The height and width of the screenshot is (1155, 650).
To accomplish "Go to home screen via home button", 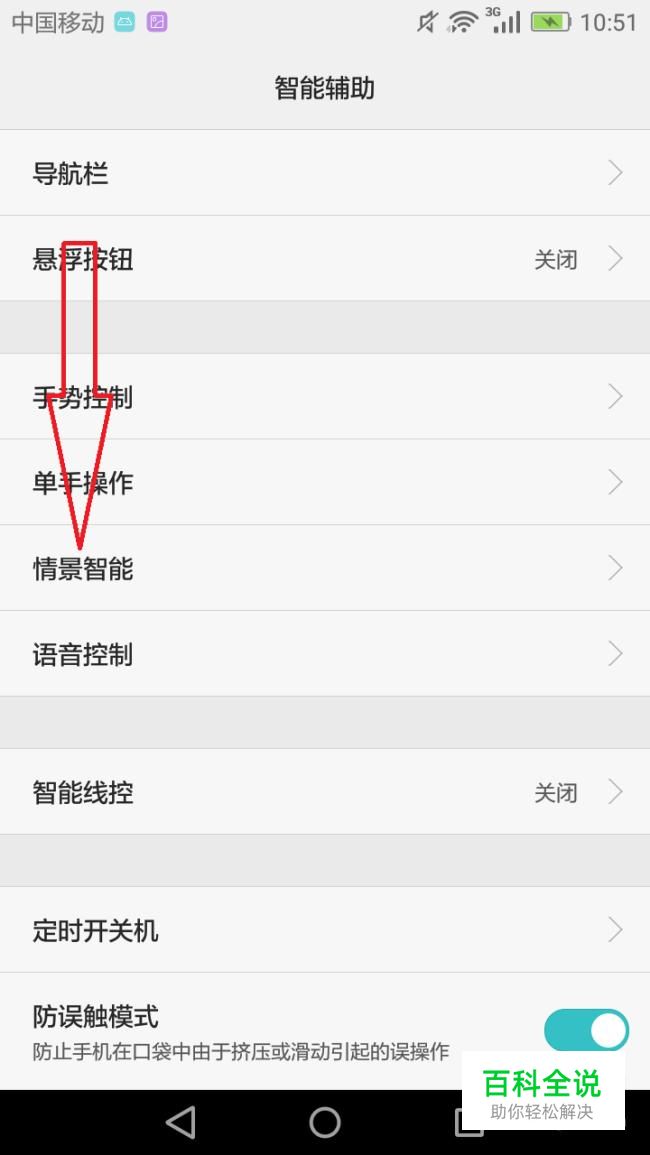I will [325, 1122].
